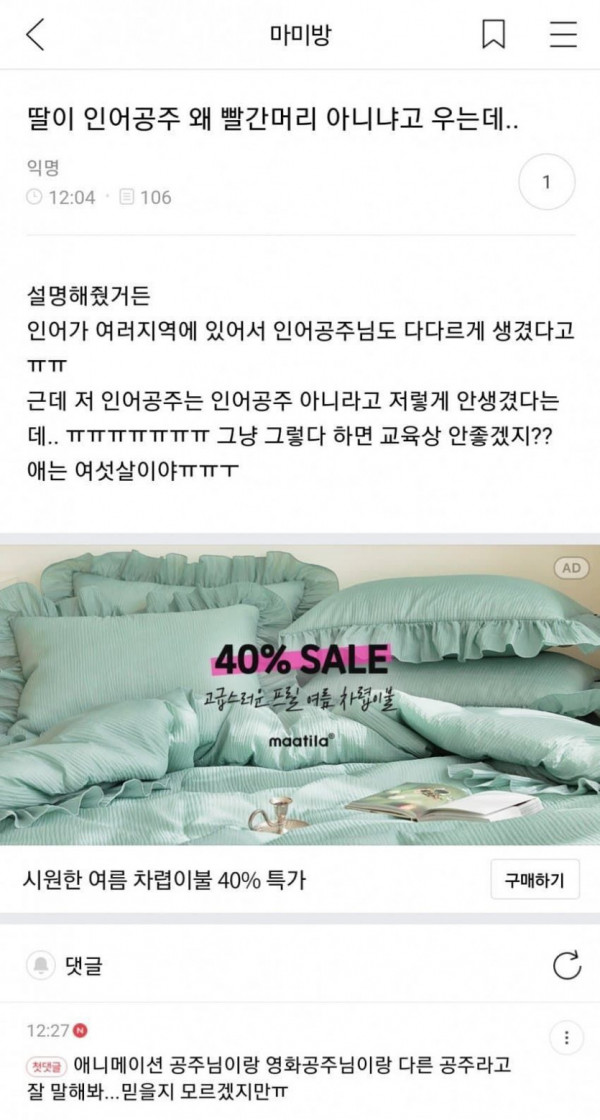The height and width of the screenshot is (1120, 600).
Task: Tap the circled comment count button
Action: click(546, 183)
